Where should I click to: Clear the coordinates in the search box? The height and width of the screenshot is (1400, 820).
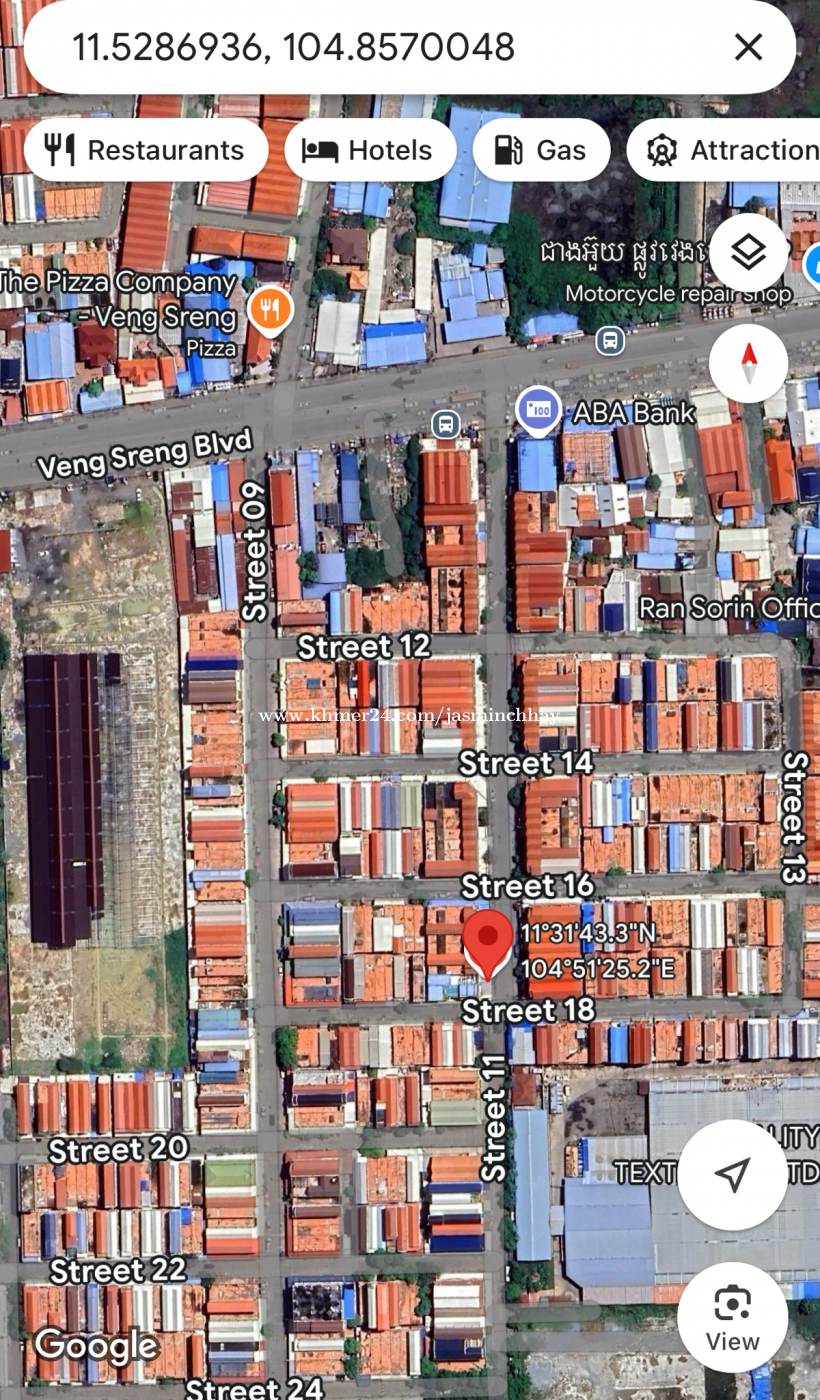(748, 47)
